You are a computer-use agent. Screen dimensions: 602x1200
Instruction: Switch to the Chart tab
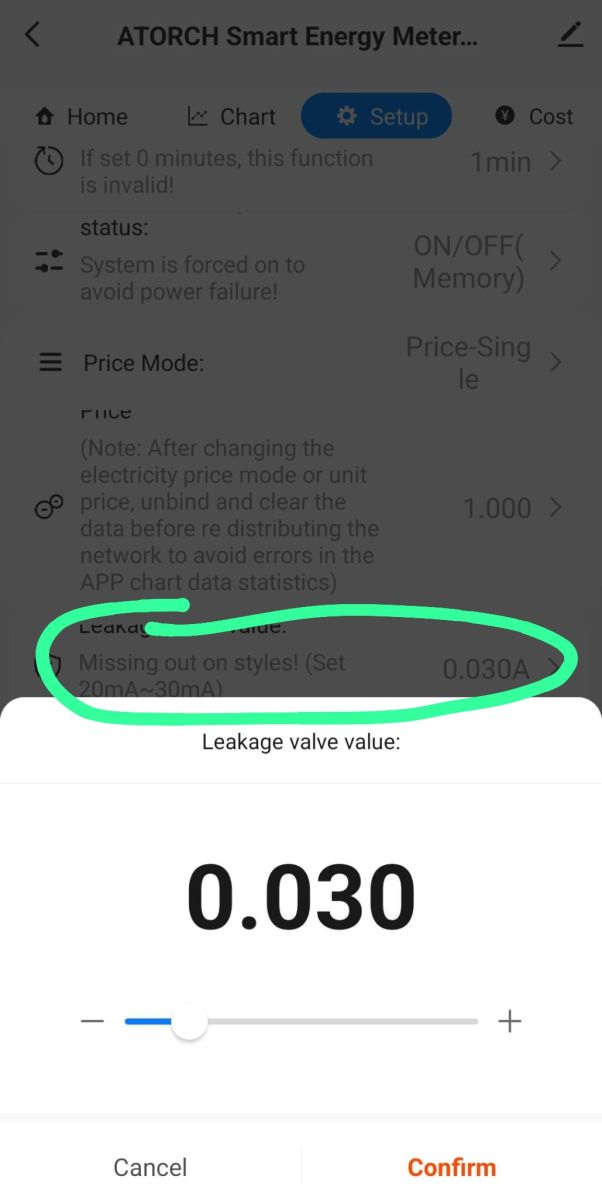231,117
